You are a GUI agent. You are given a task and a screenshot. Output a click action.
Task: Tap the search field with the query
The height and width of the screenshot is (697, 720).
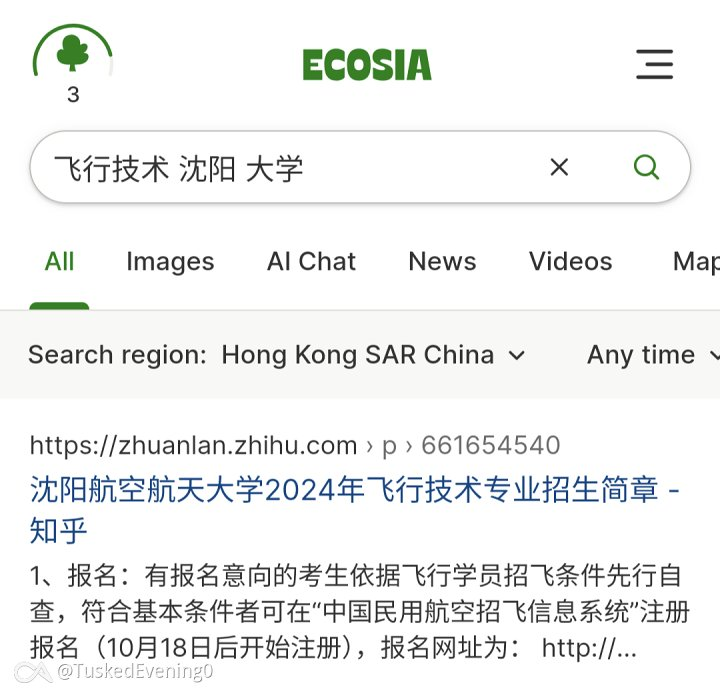(280, 168)
